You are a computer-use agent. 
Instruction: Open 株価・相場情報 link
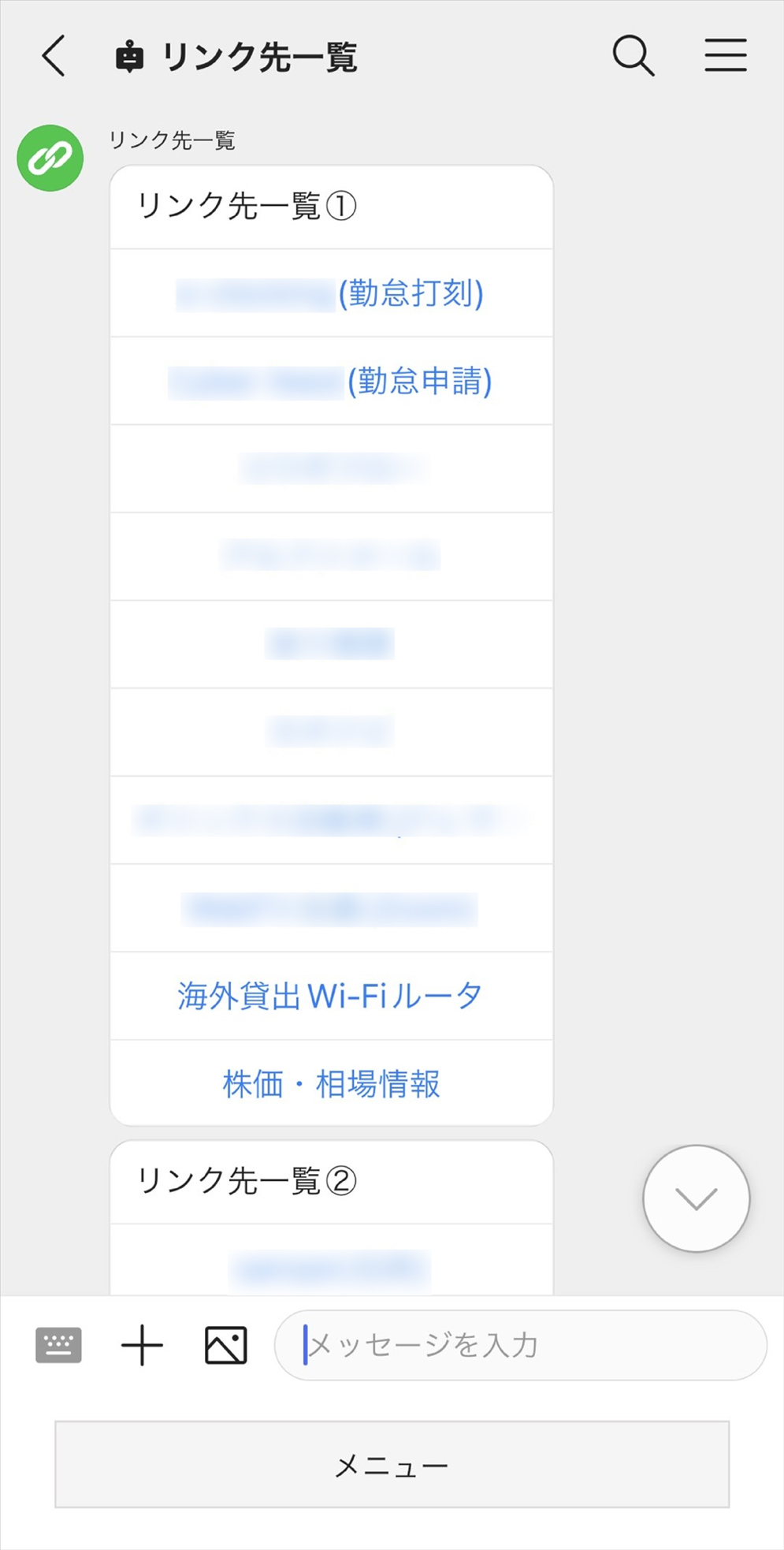pos(331,1084)
